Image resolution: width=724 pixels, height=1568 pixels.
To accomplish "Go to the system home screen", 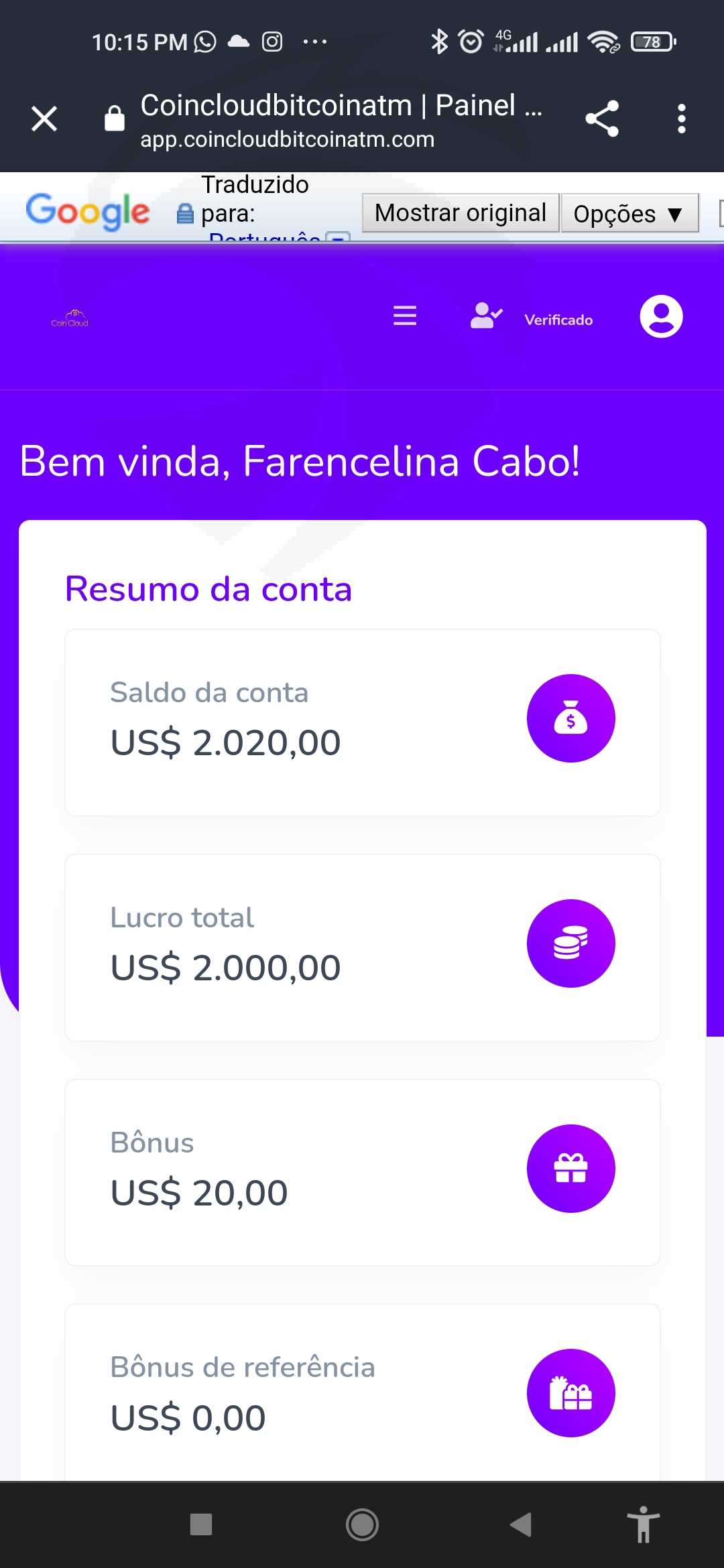I will (362, 1524).
